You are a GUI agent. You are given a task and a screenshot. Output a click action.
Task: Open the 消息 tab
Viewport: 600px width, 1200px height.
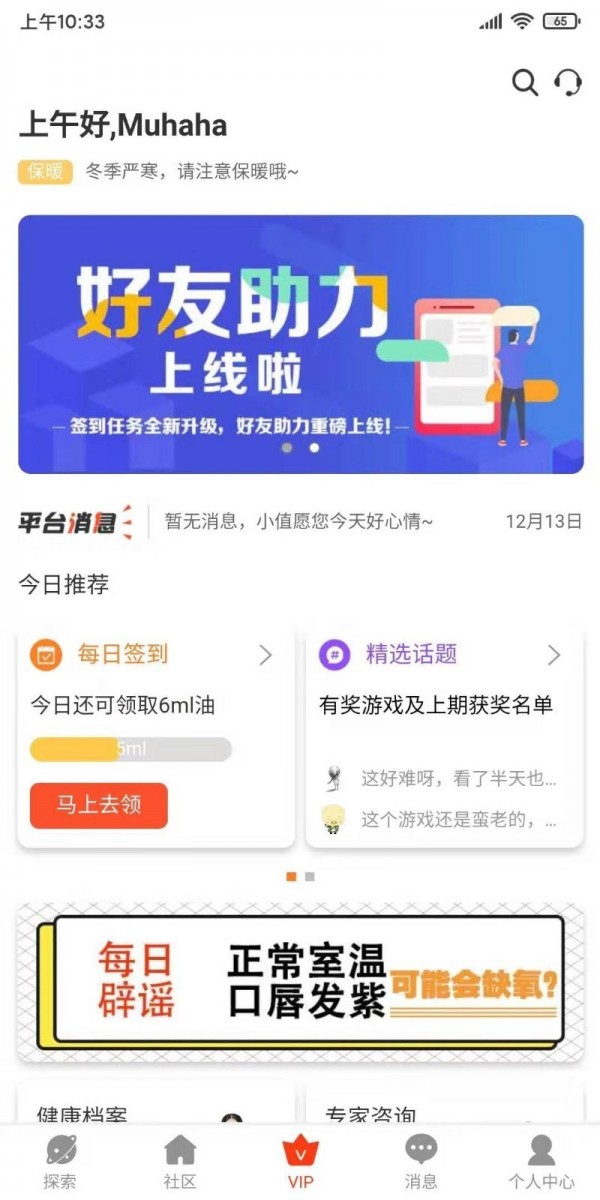pos(421,1162)
